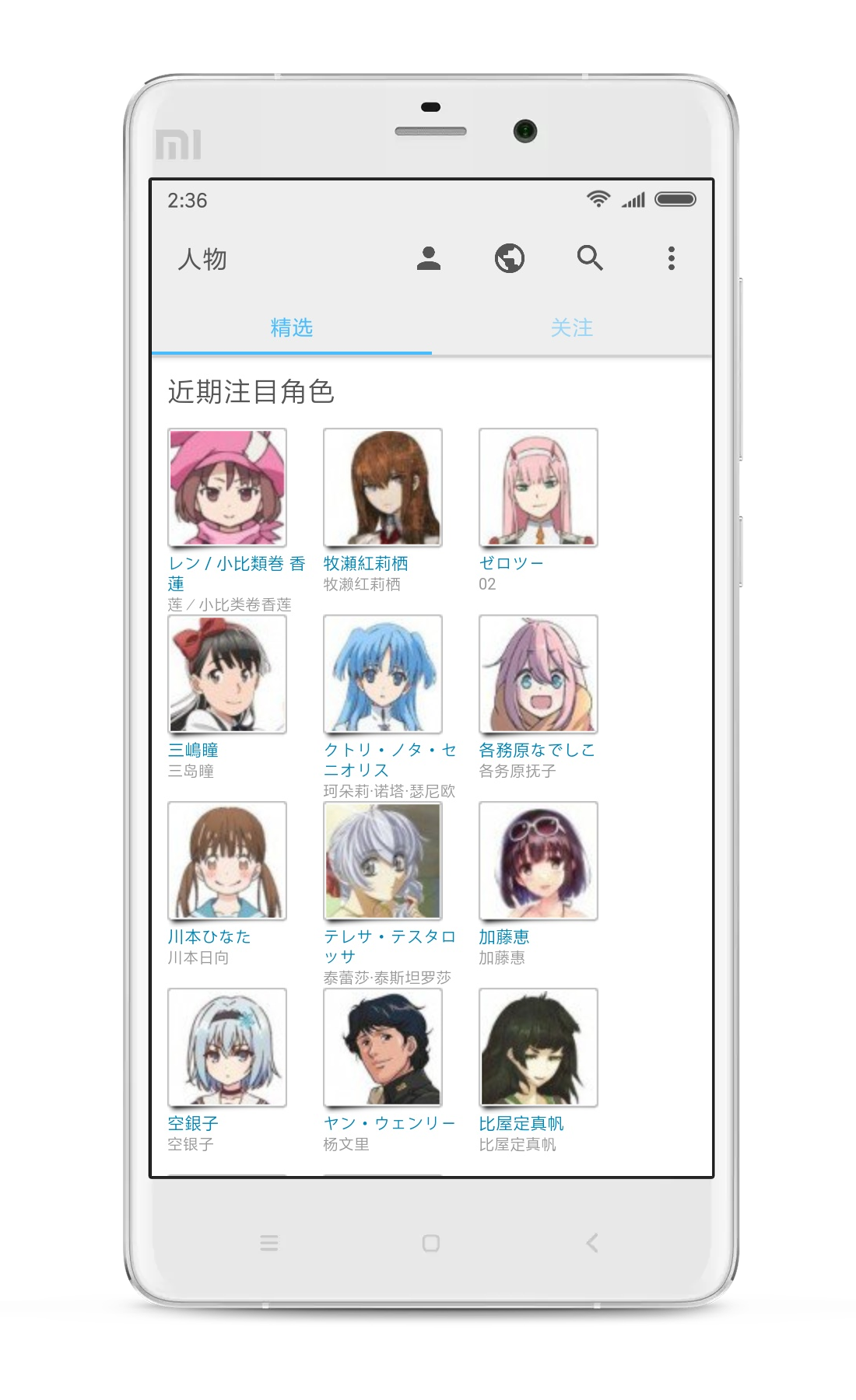This screenshot has width=856, height=1400.
Task: Open character 各務原なでしこ
Action: click(x=539, y=674)
